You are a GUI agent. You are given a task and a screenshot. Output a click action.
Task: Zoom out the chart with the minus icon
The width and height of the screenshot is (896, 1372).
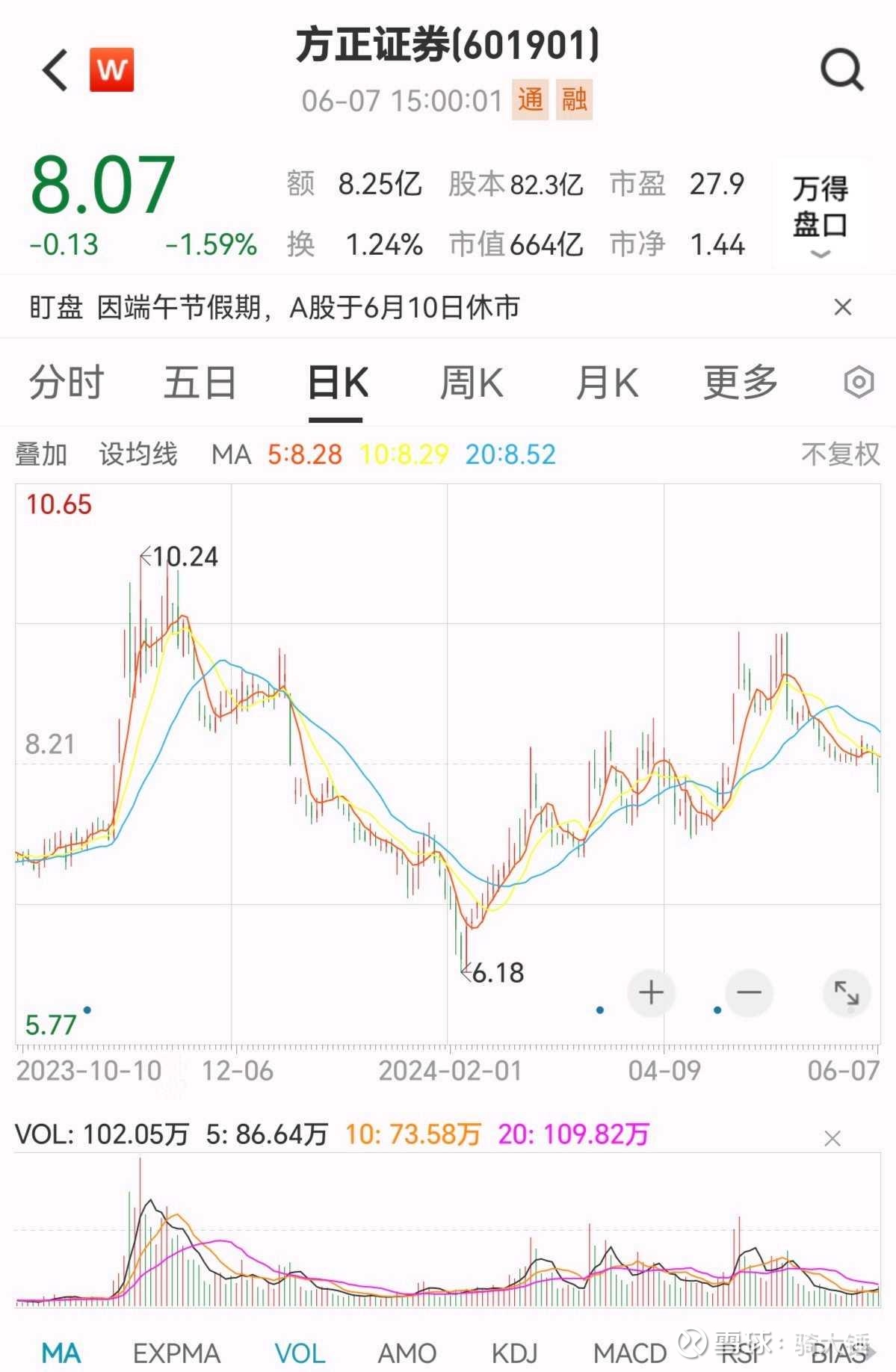click(748, 992)
